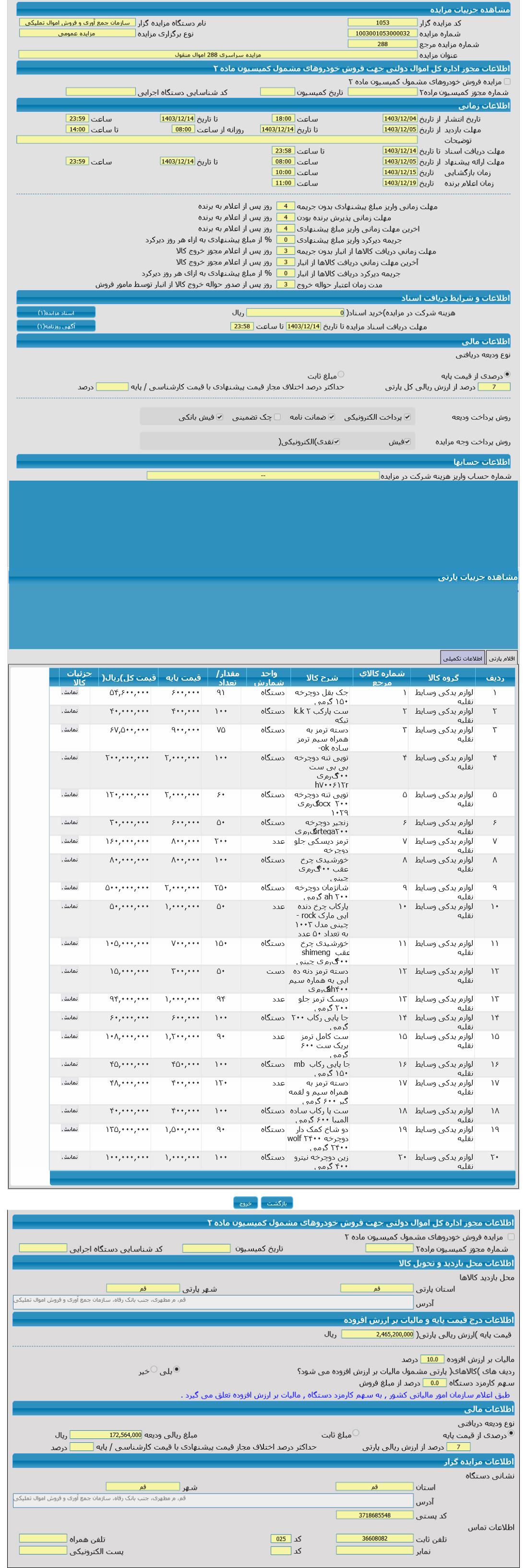Toggle the نقدی(الکترونیکی) payment checkbox
Viewport: 527px width, 1568px height.
click(x=337, y=442)
